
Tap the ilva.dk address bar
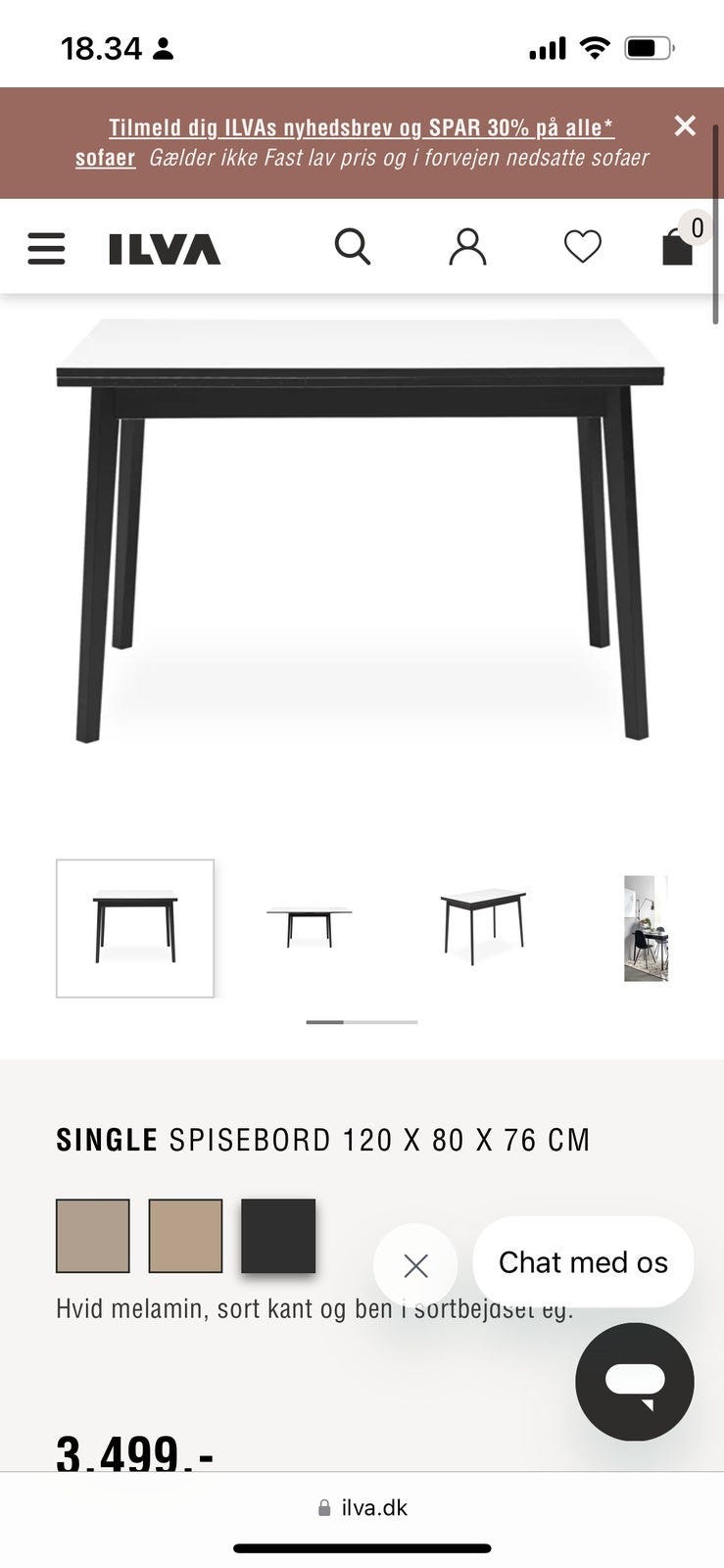tap(362, 1508)
